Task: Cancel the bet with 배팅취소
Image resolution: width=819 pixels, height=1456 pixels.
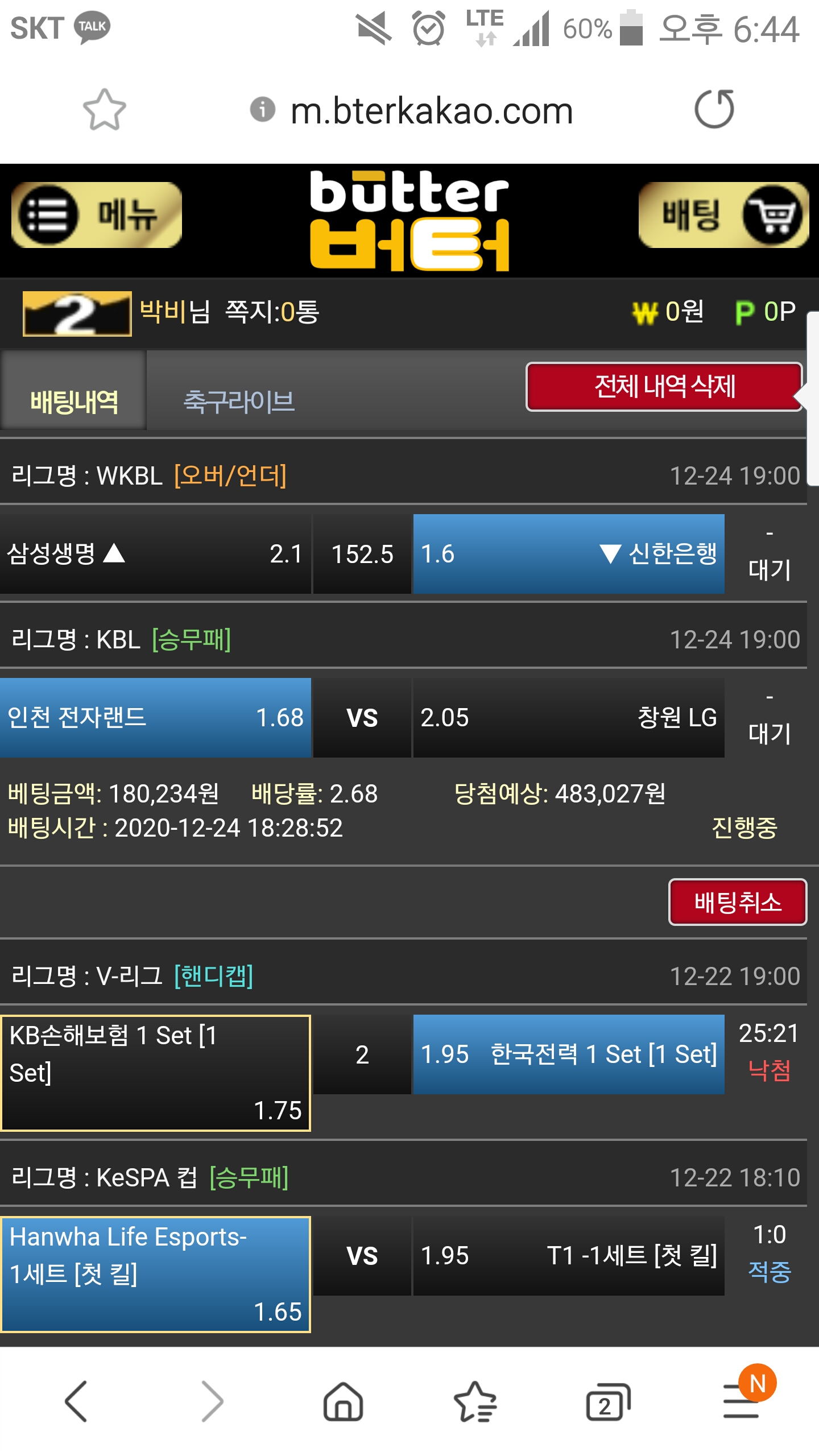Action: (x=737, y=902)
